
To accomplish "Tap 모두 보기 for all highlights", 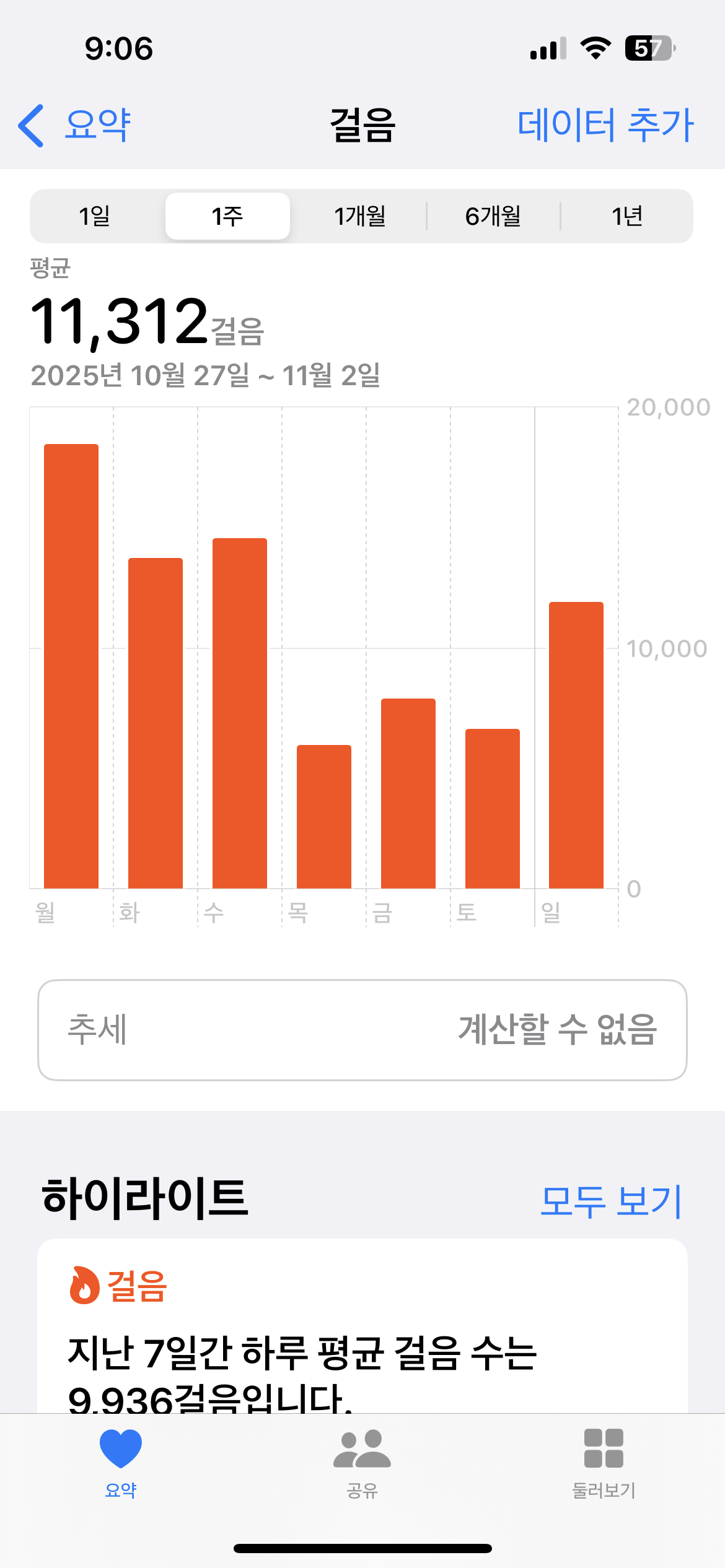I will coord(610,1201).
